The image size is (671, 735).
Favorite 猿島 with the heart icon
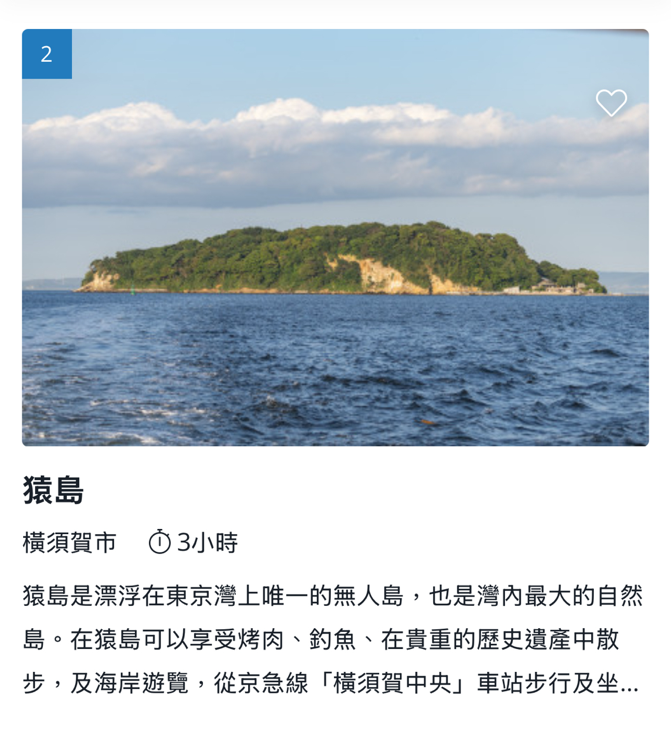click(611, 102)
